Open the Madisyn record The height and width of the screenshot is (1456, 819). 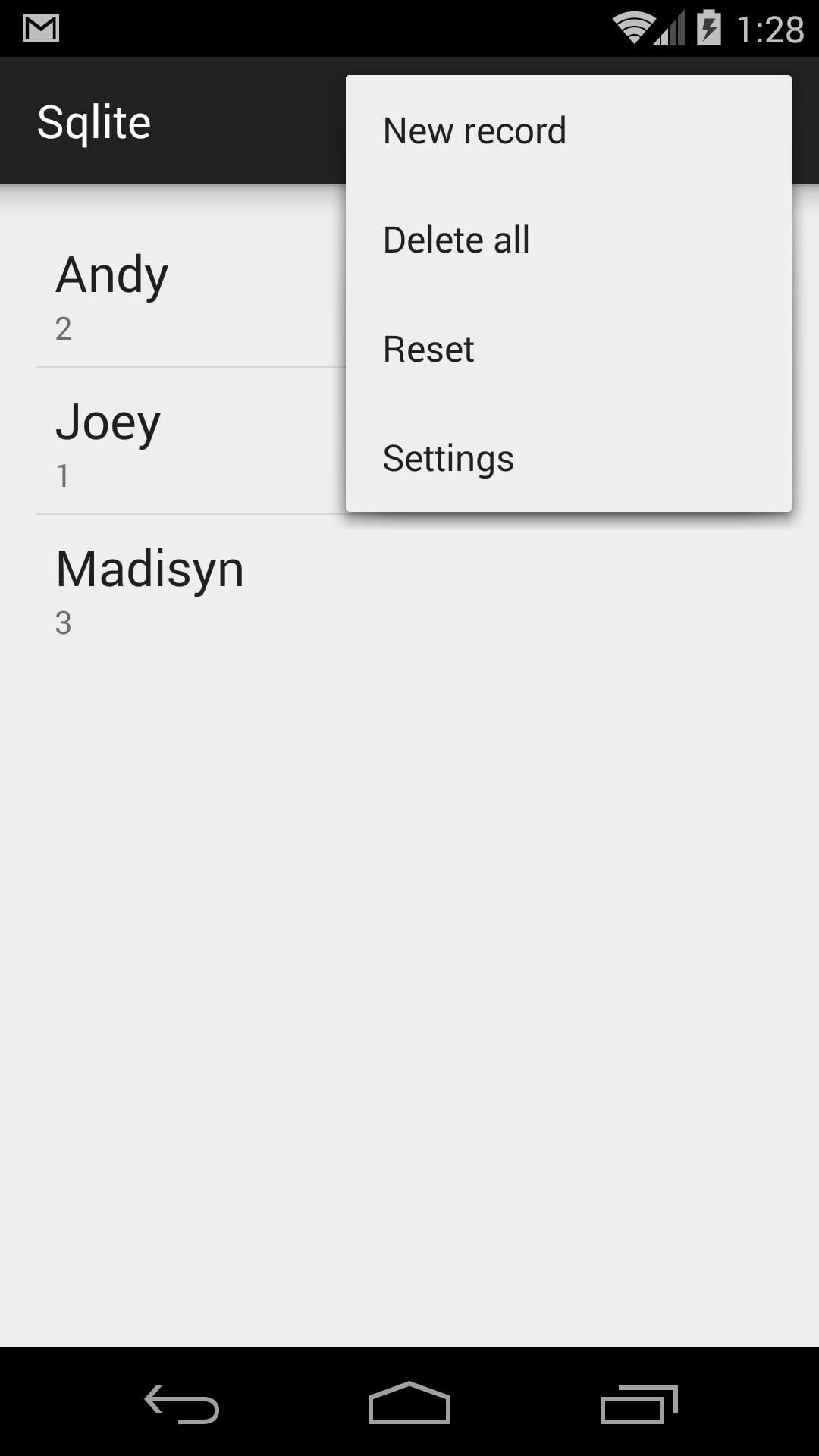(409, 588)
